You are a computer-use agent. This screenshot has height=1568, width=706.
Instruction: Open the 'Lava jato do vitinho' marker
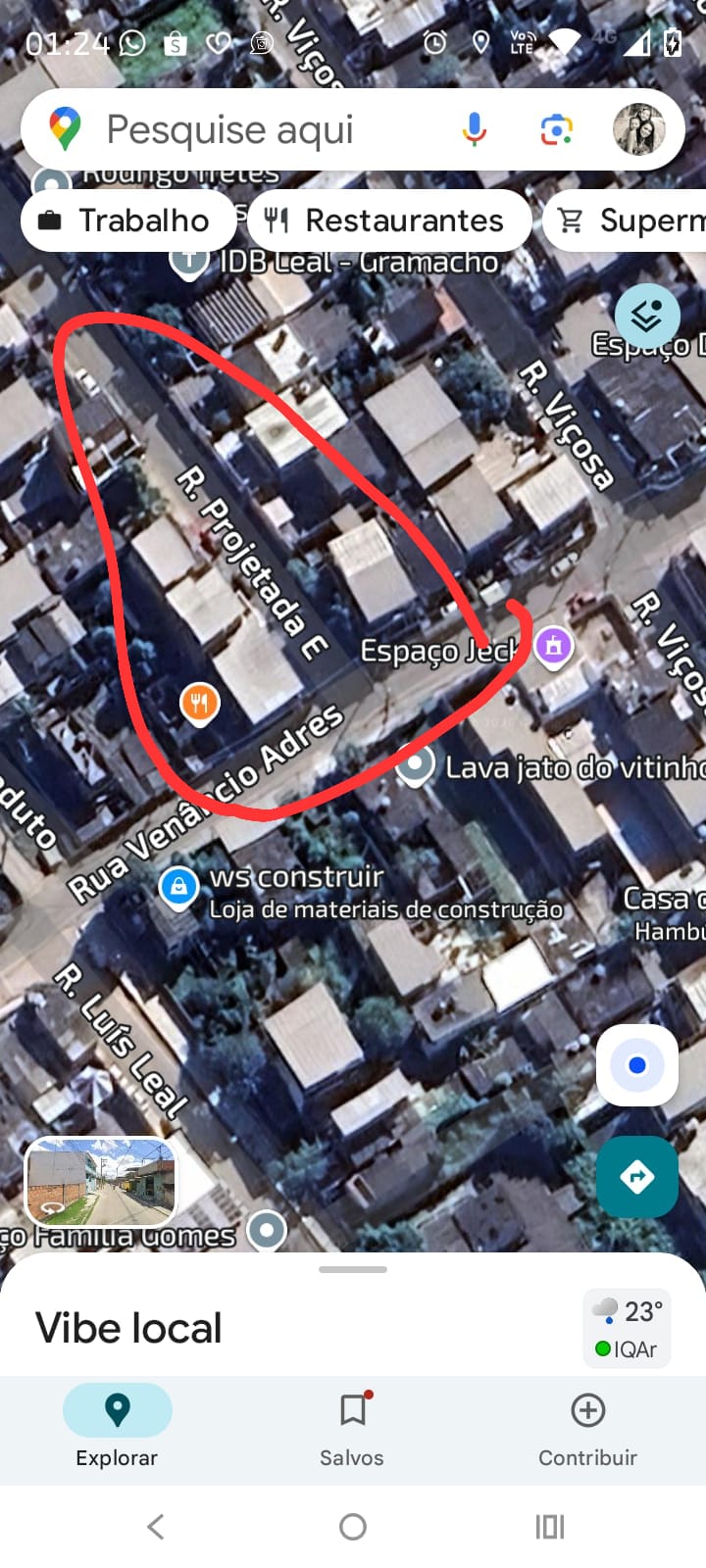pyautogui.click(x=415, y=765)
